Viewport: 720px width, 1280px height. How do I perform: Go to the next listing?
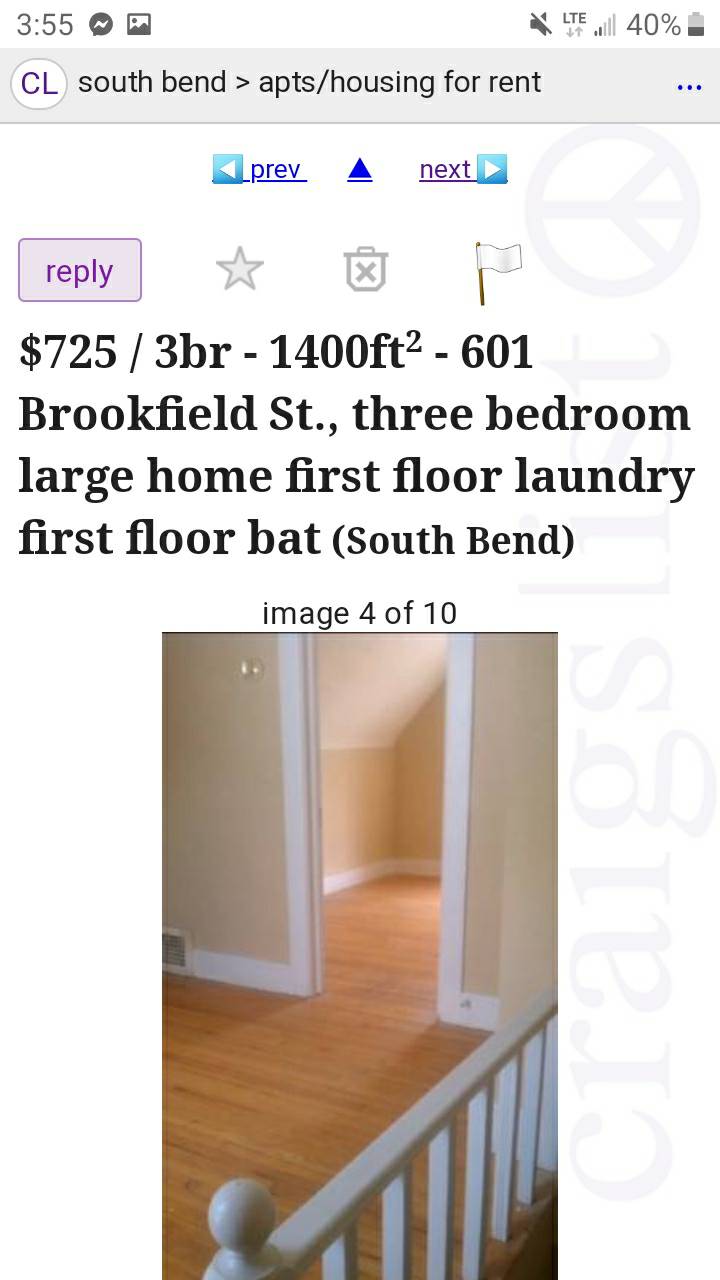[x=463, y=169]
